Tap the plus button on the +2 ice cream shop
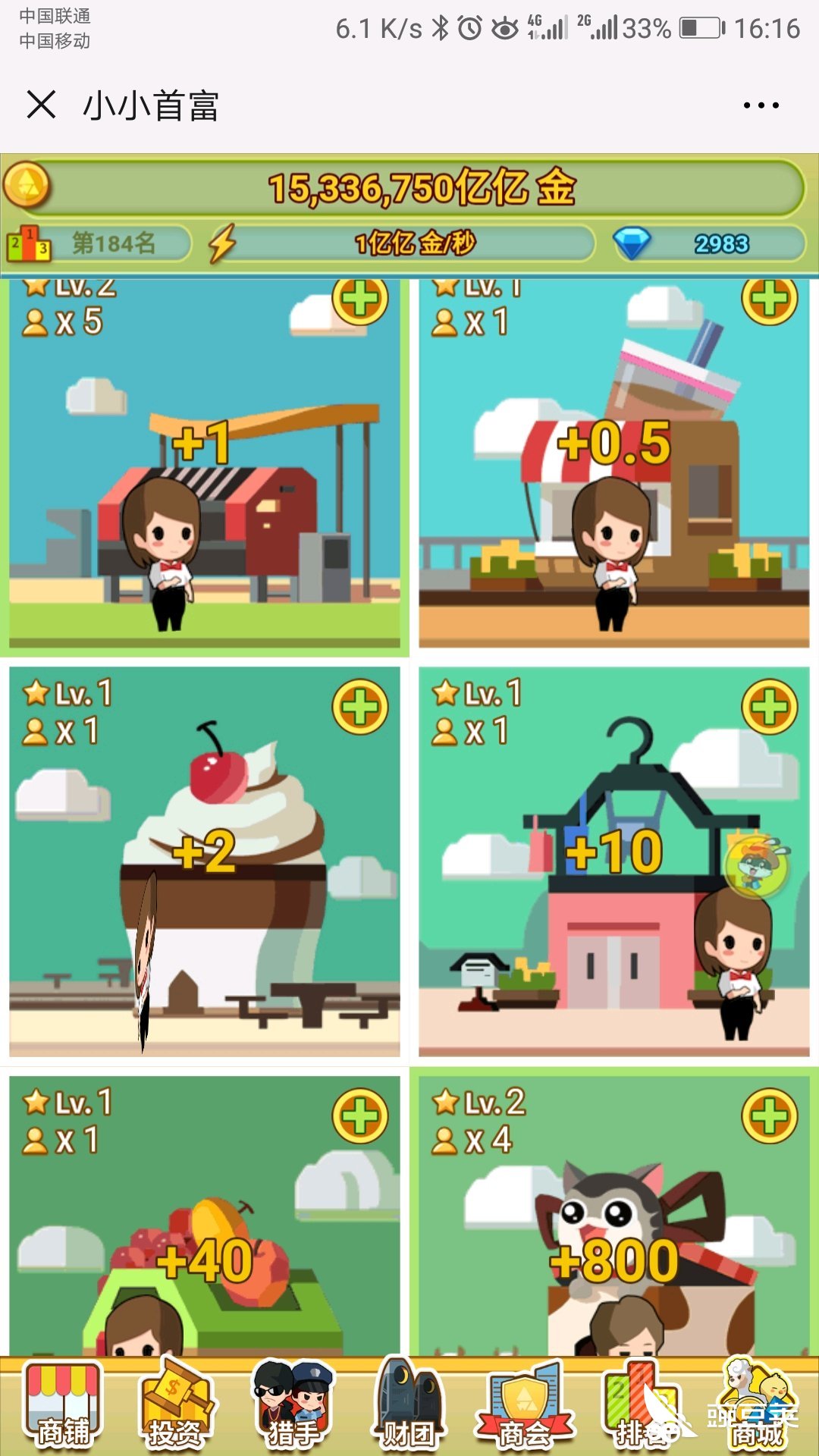Image resolution: width=819 pixels, height=1456 pixels. [360, 707]
